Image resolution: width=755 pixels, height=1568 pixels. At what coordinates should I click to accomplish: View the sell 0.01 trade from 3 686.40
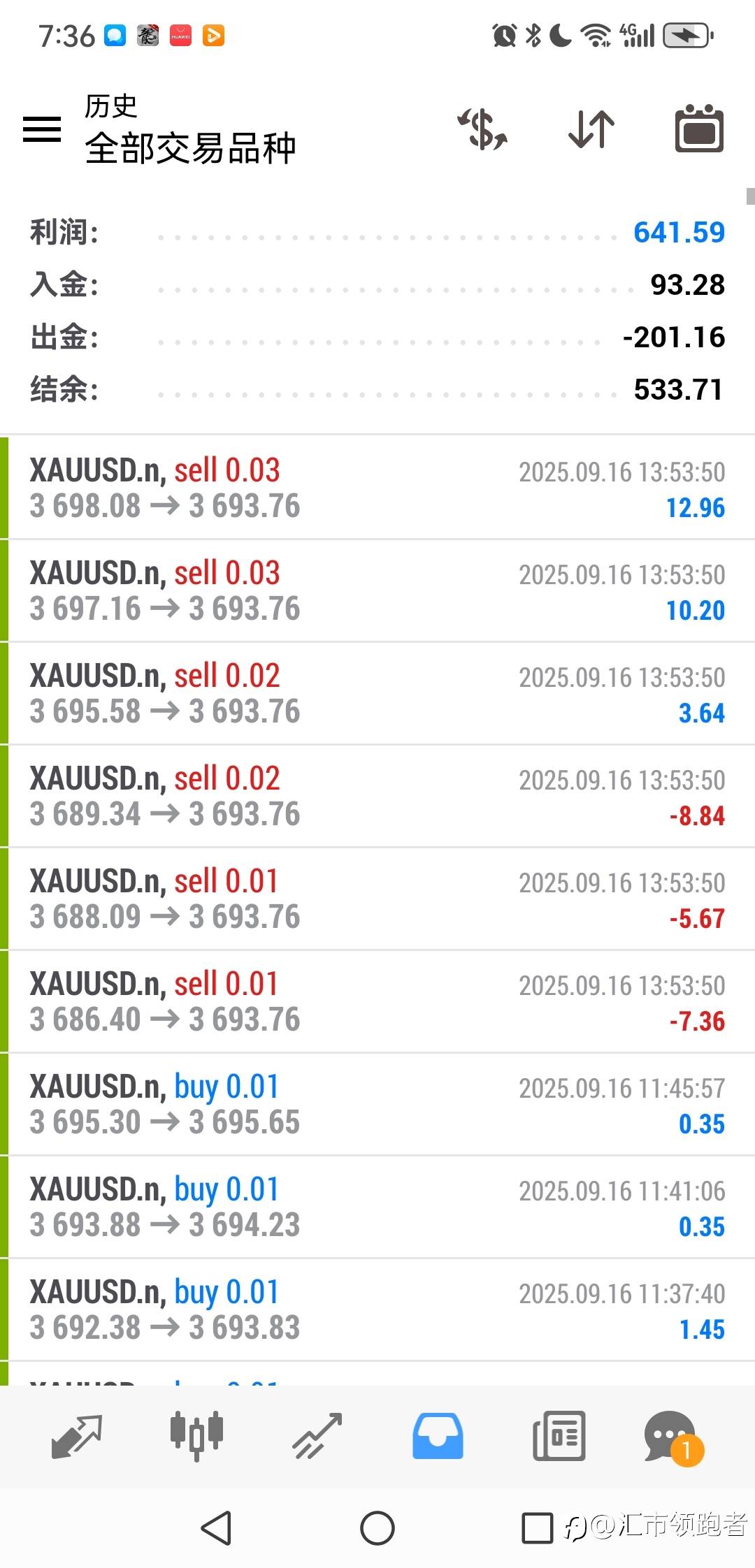click(377, 1001)
